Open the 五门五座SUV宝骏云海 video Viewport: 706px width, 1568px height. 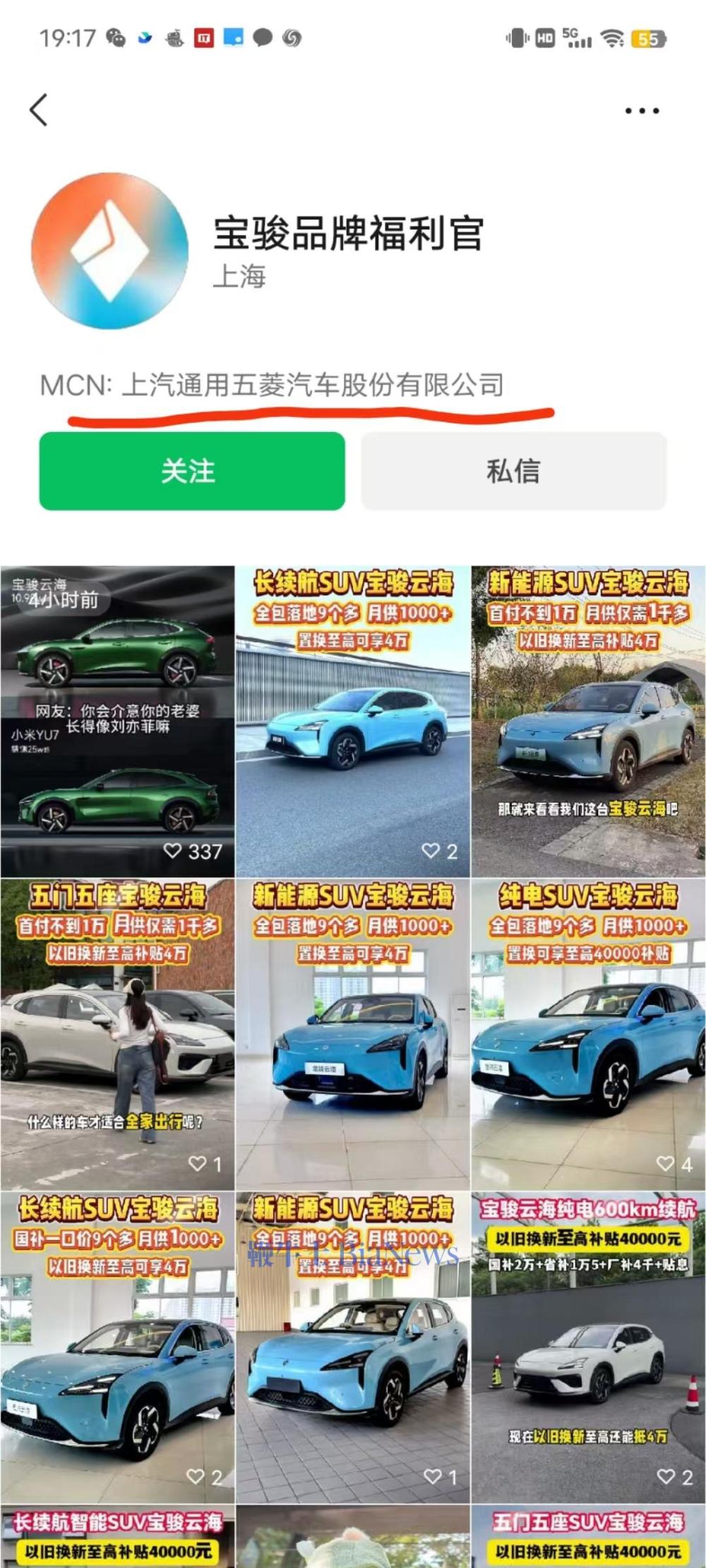coord(588,1538)
